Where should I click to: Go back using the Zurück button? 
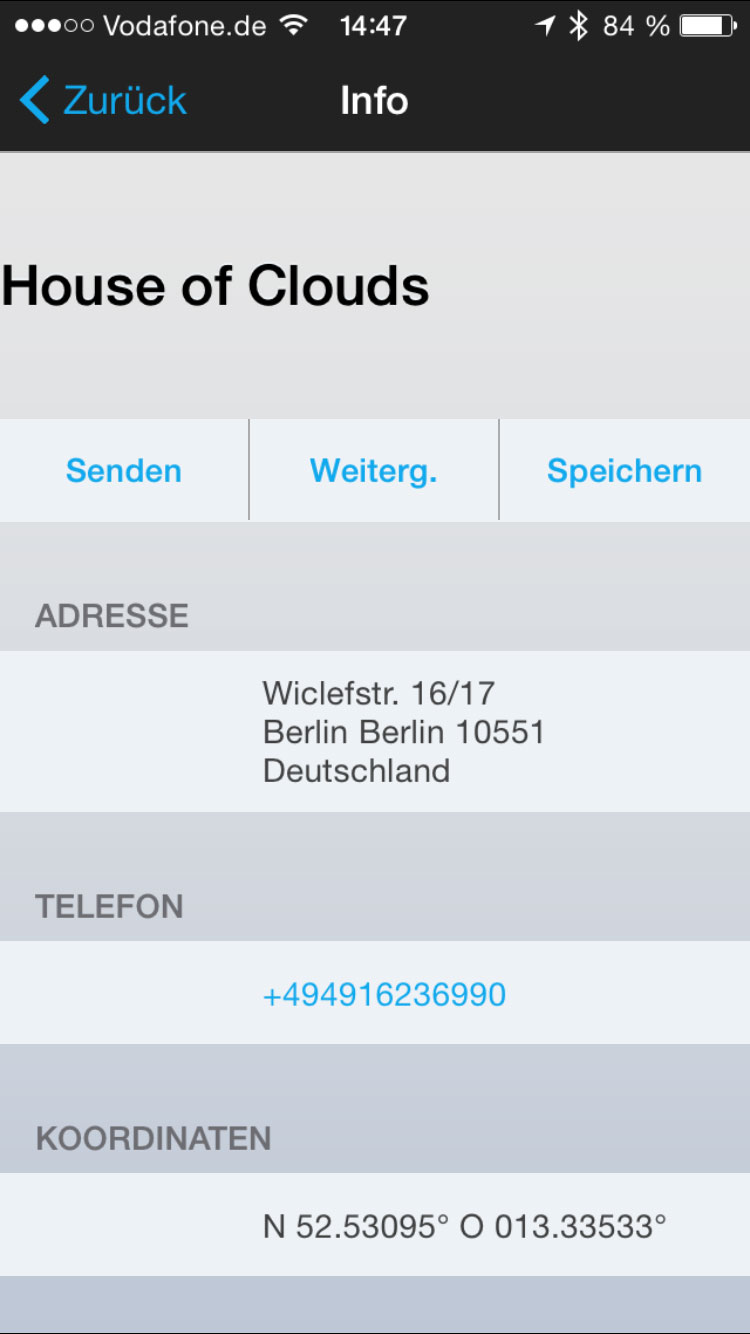pos(104,101)
